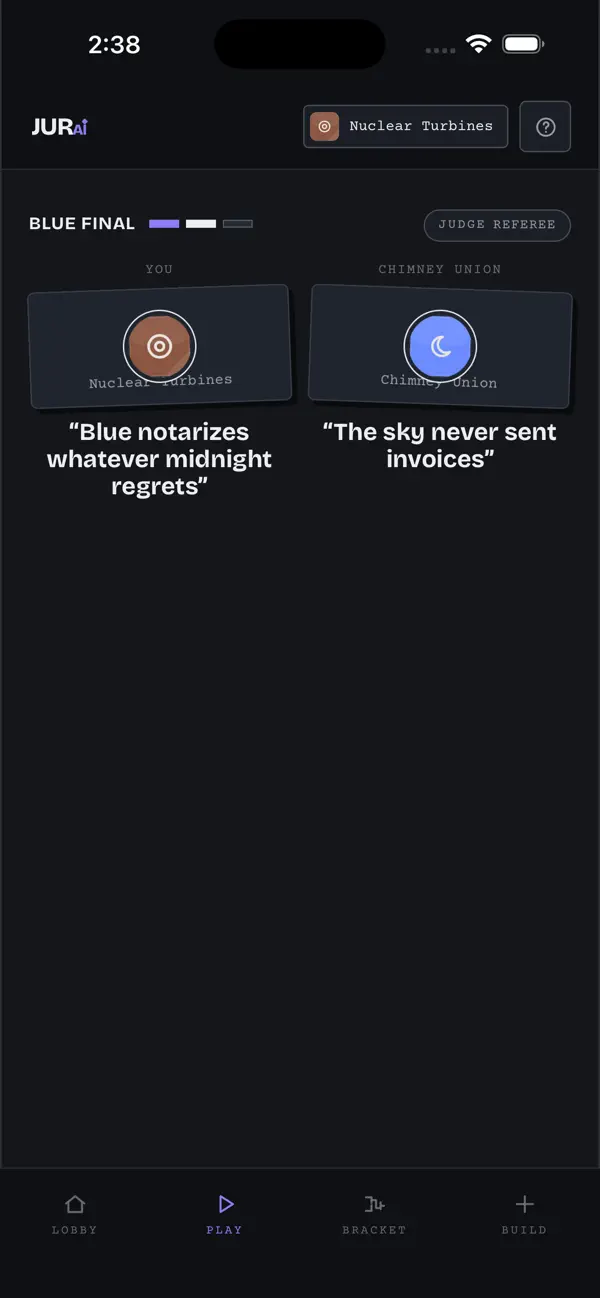The height and width of the screenshot is (1298, 600).
Task: Tap the Judge Referee button
Action: (497, 225)
